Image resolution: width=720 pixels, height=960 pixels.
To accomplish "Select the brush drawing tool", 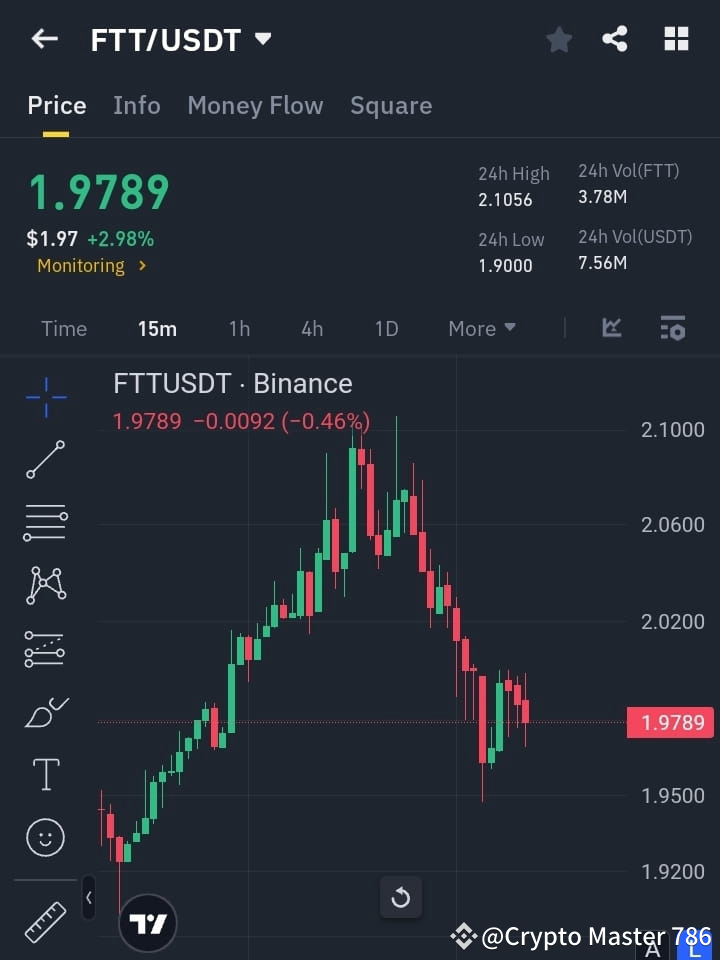I will coord(45,711).
